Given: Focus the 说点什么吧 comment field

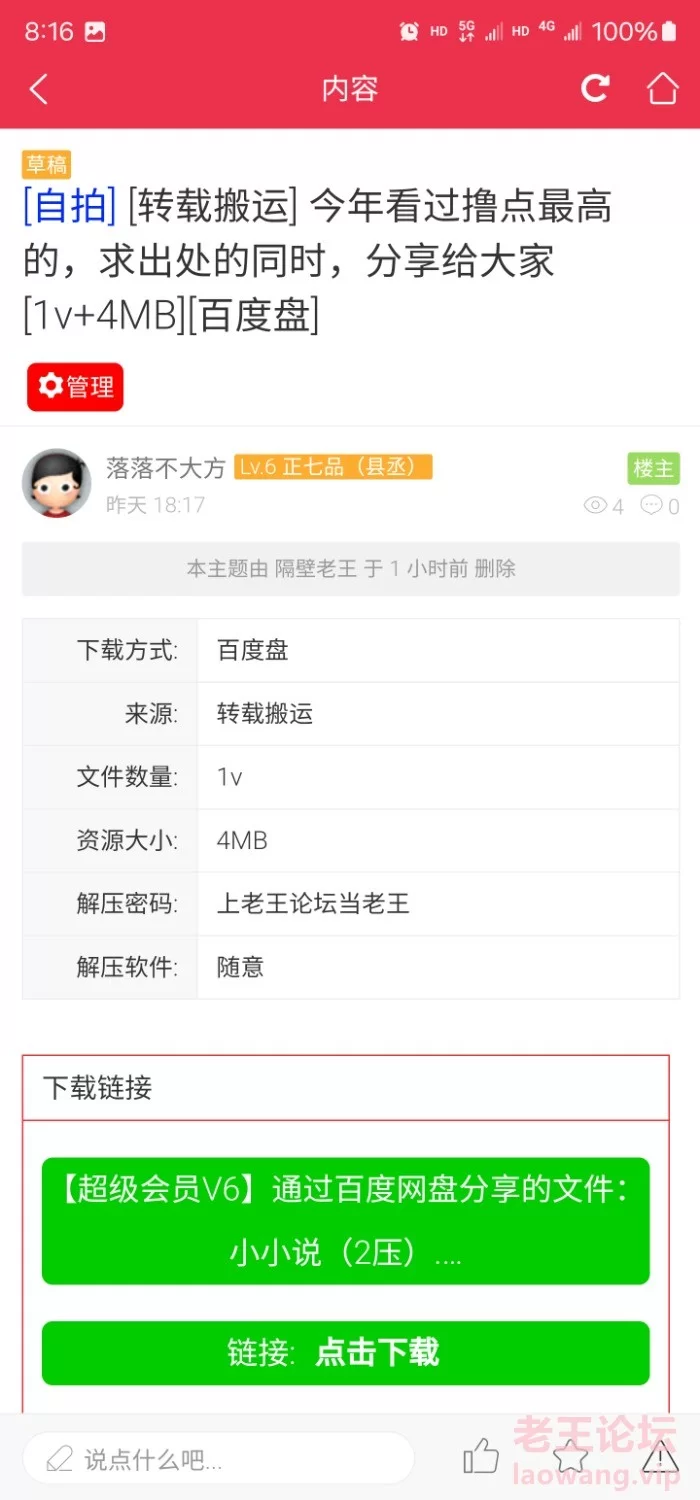Looking at the screenshot, I should click(218, 1458).
